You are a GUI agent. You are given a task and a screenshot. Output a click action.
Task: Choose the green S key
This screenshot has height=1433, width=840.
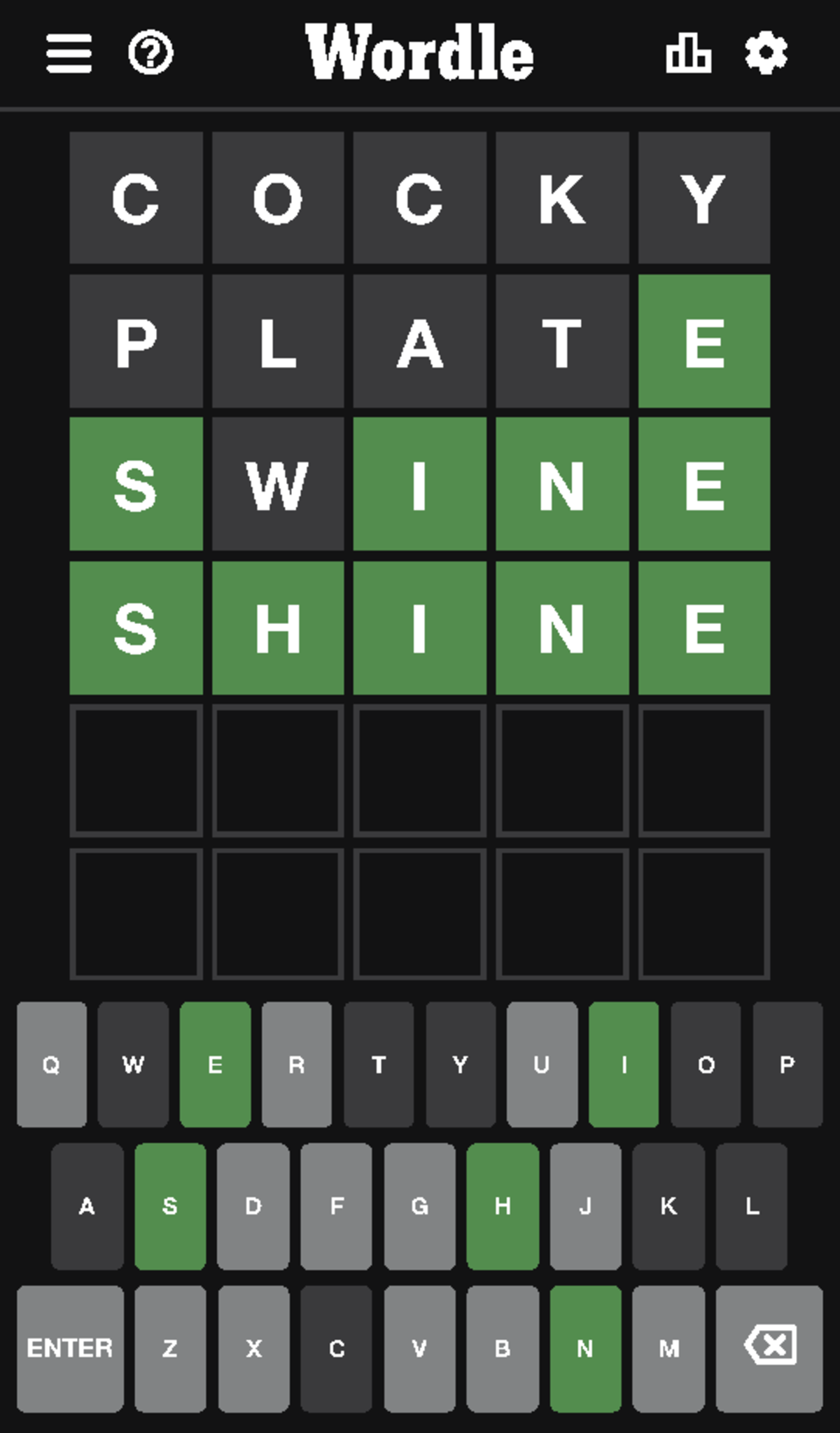[x=170, y=1206]
